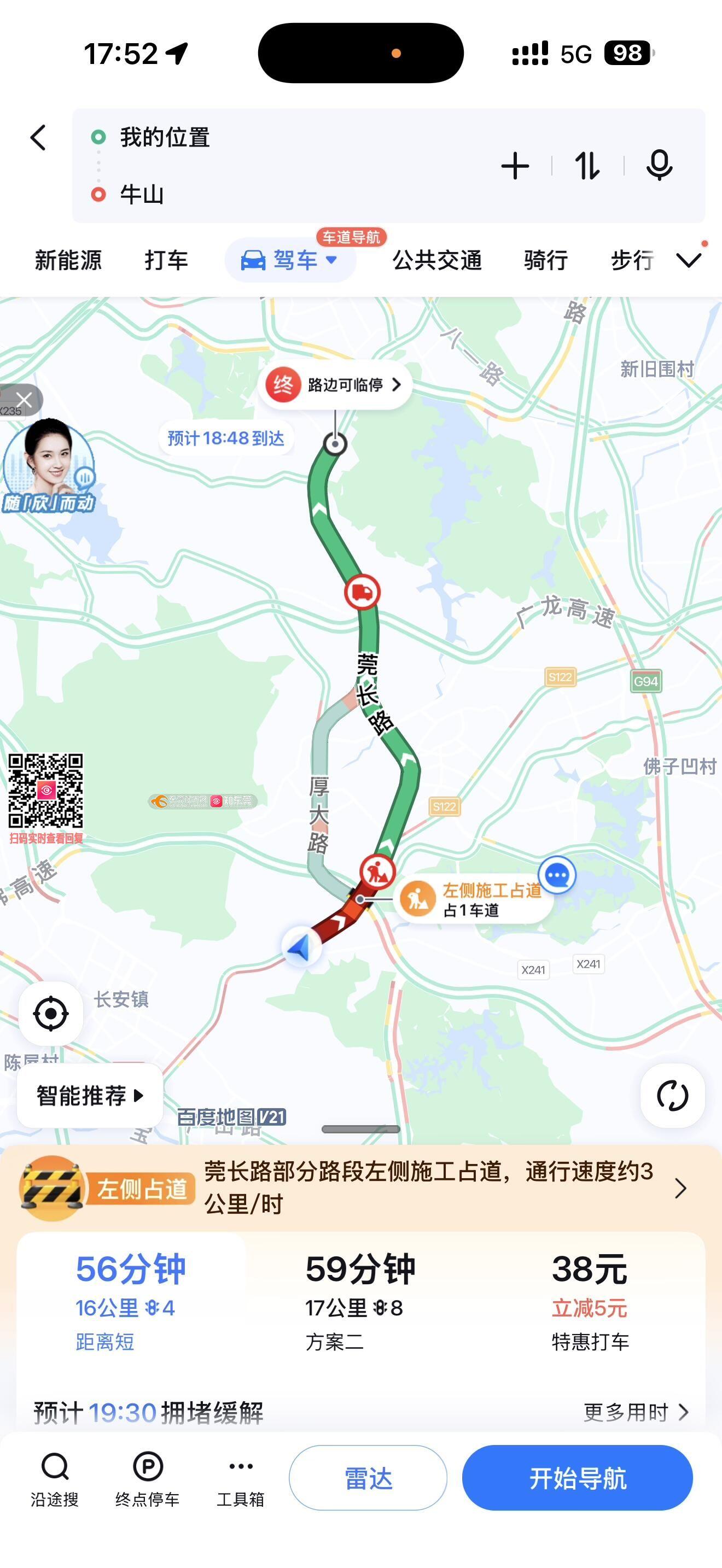
Task: Dismiss the floating voice assistant ad
Action: pos(25,400)
